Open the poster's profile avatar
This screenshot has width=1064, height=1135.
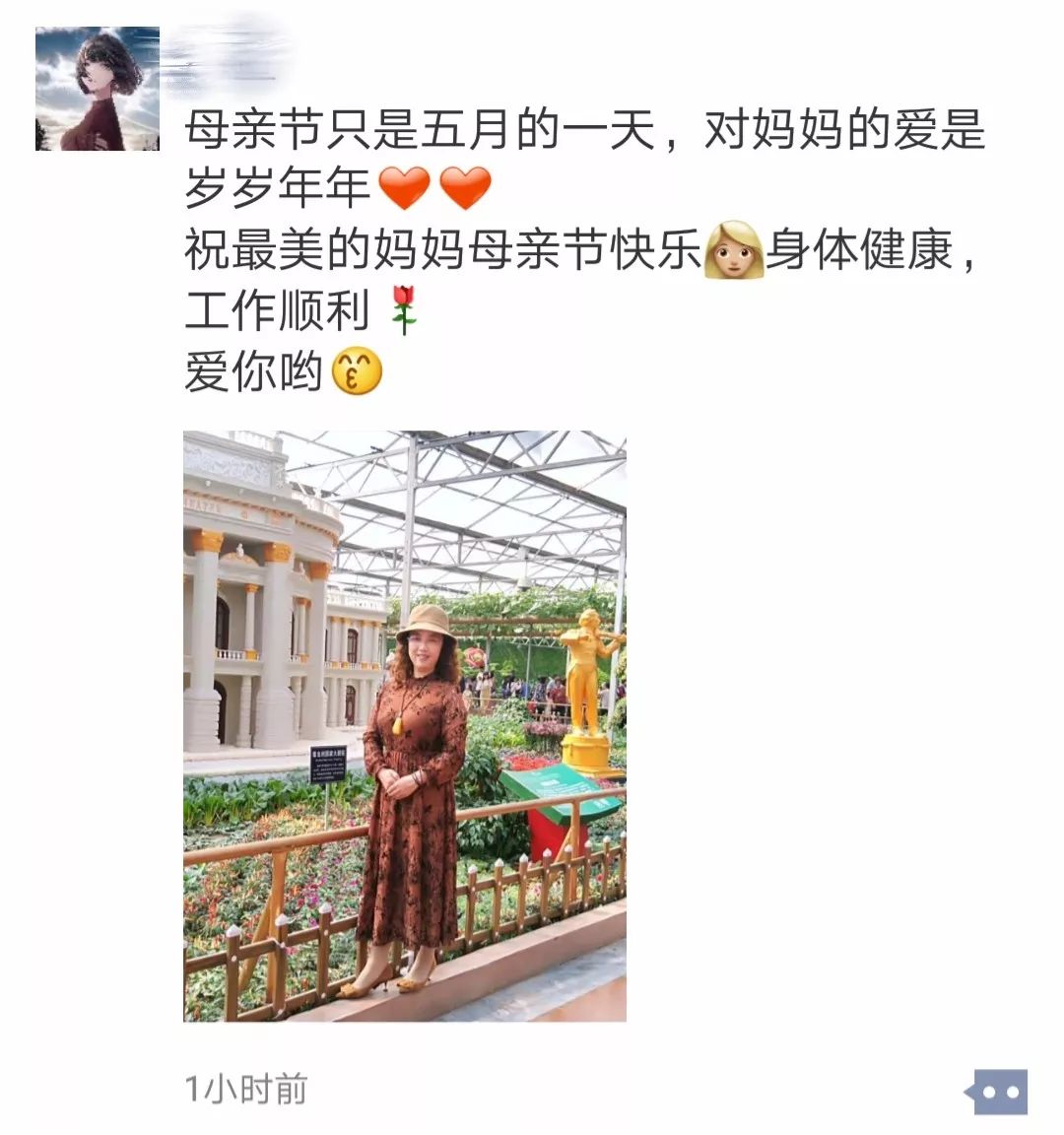click(97, 89)
